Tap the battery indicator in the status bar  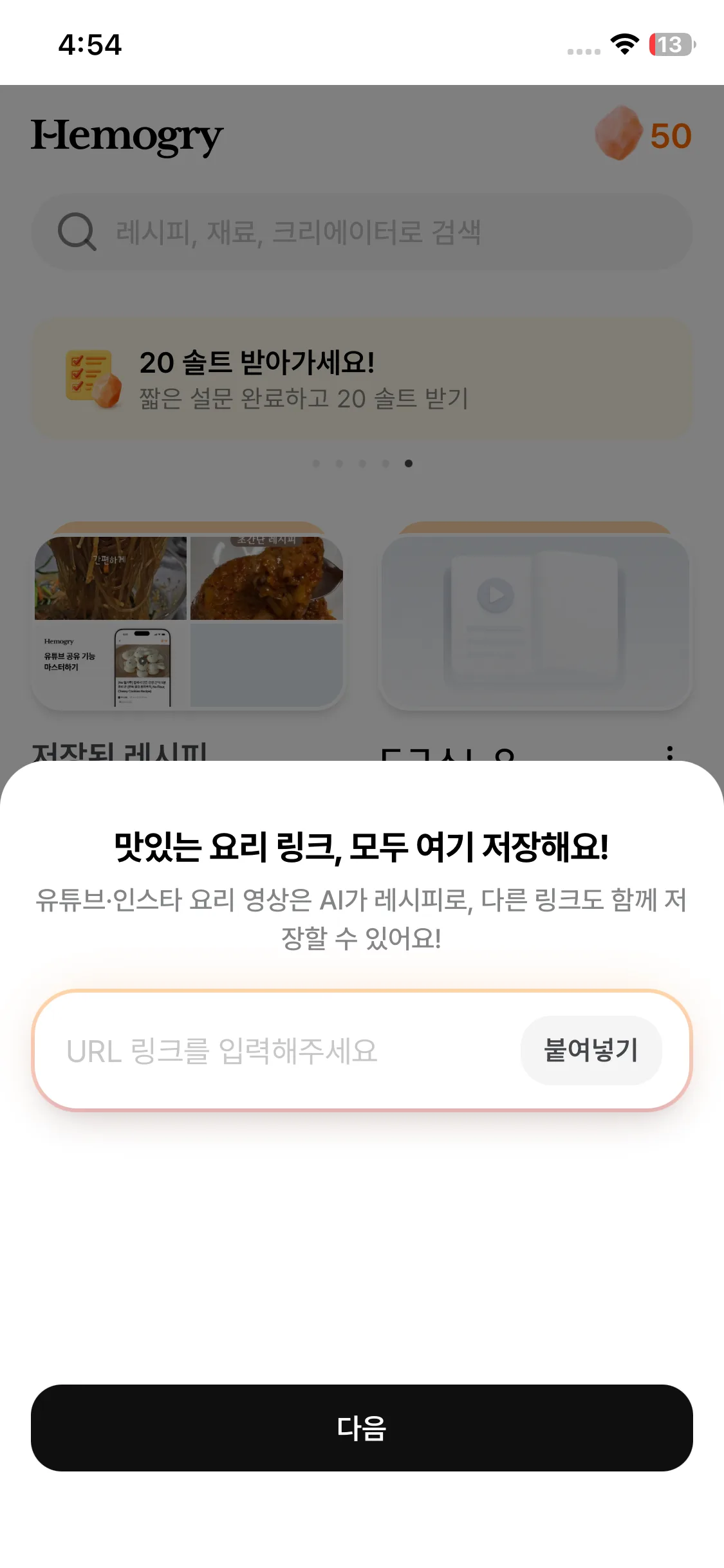point(670,45)
